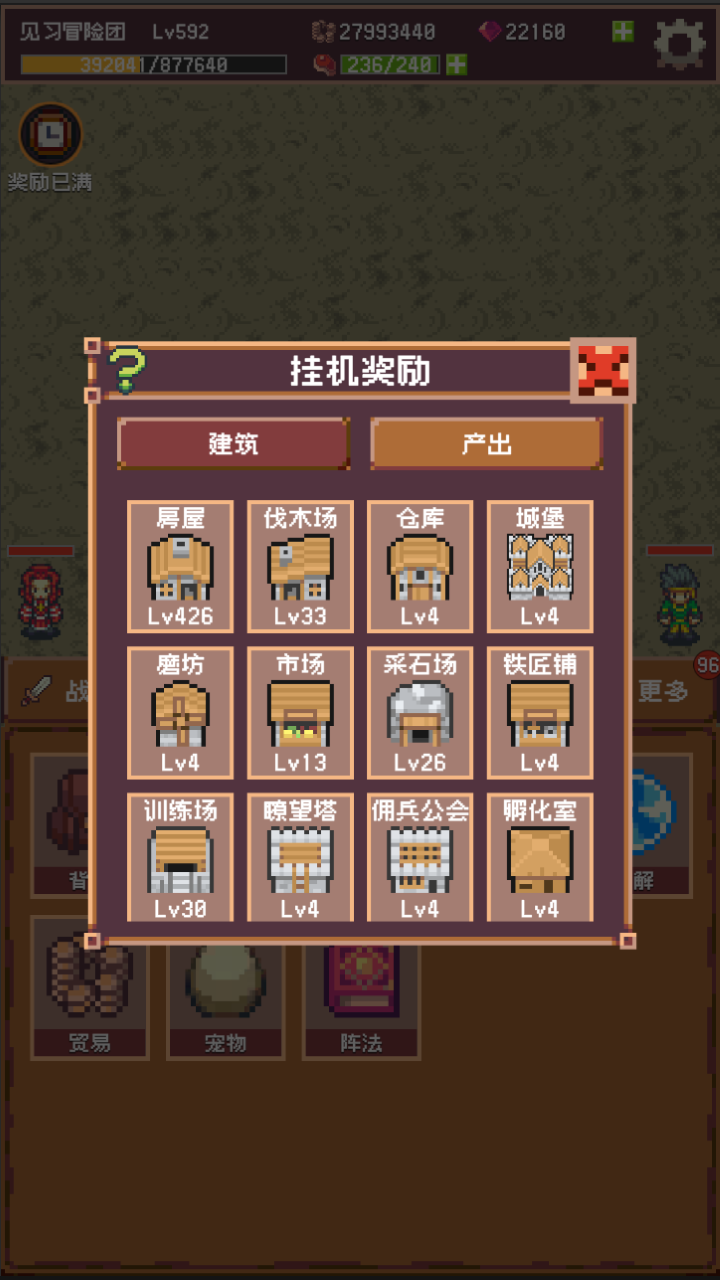The width and height of the screenshot is (720, 1280).
Task: Open the 市场 Lv13 building
Action: [300, 713]
